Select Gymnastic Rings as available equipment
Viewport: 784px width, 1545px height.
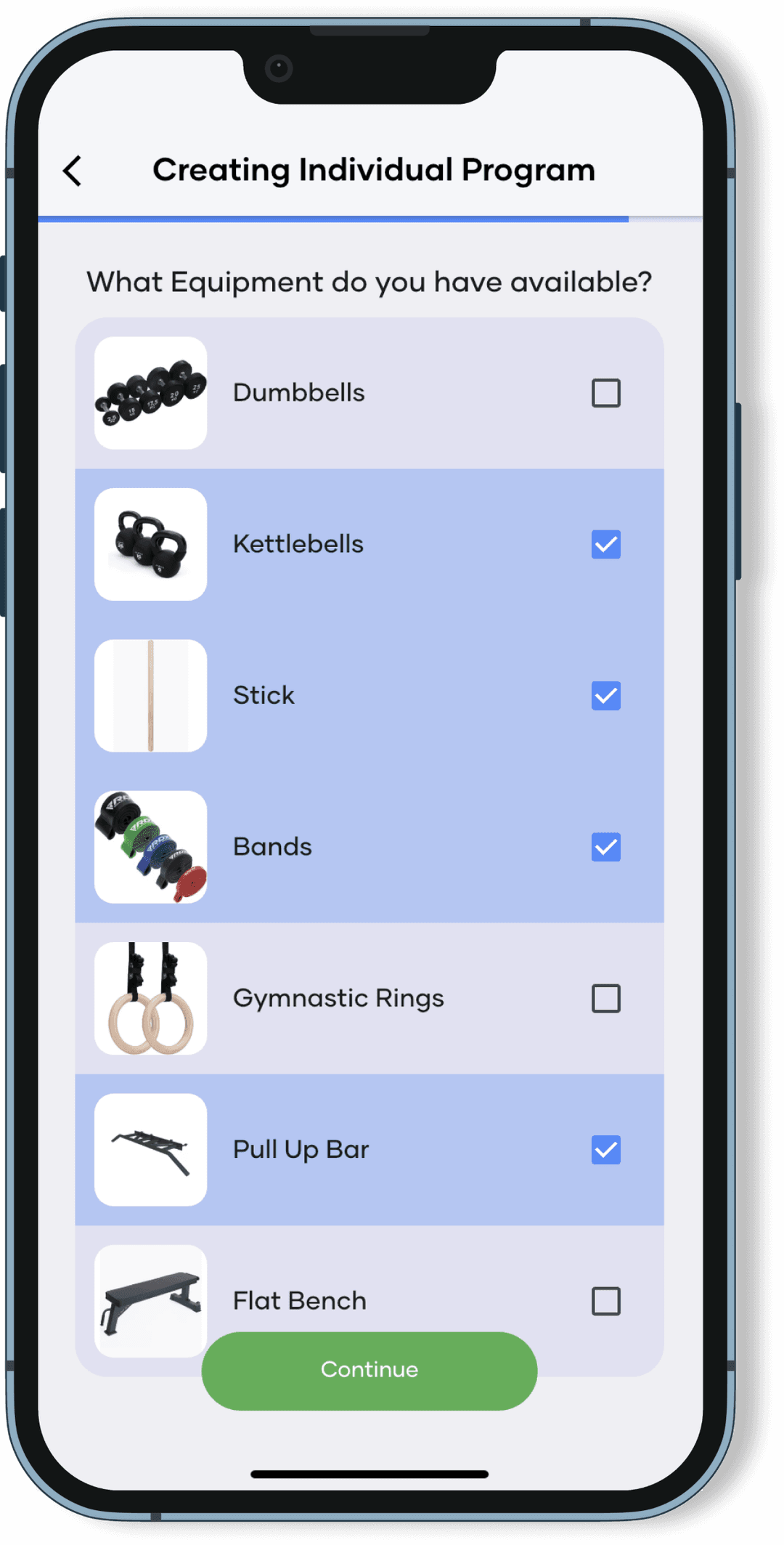click(x=605, y=999)
